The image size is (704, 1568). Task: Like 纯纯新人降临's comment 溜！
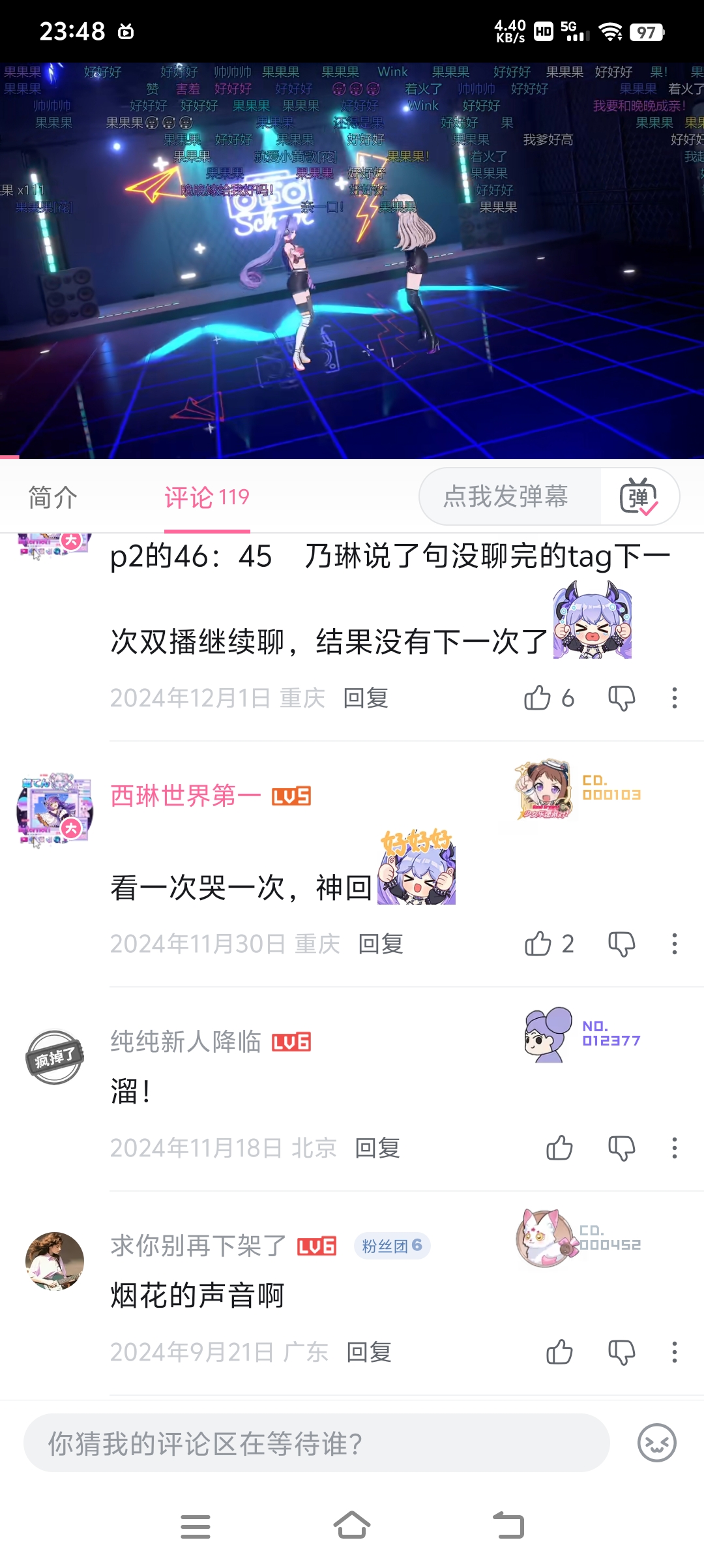pyautogui.click(x=559, y=1148)
